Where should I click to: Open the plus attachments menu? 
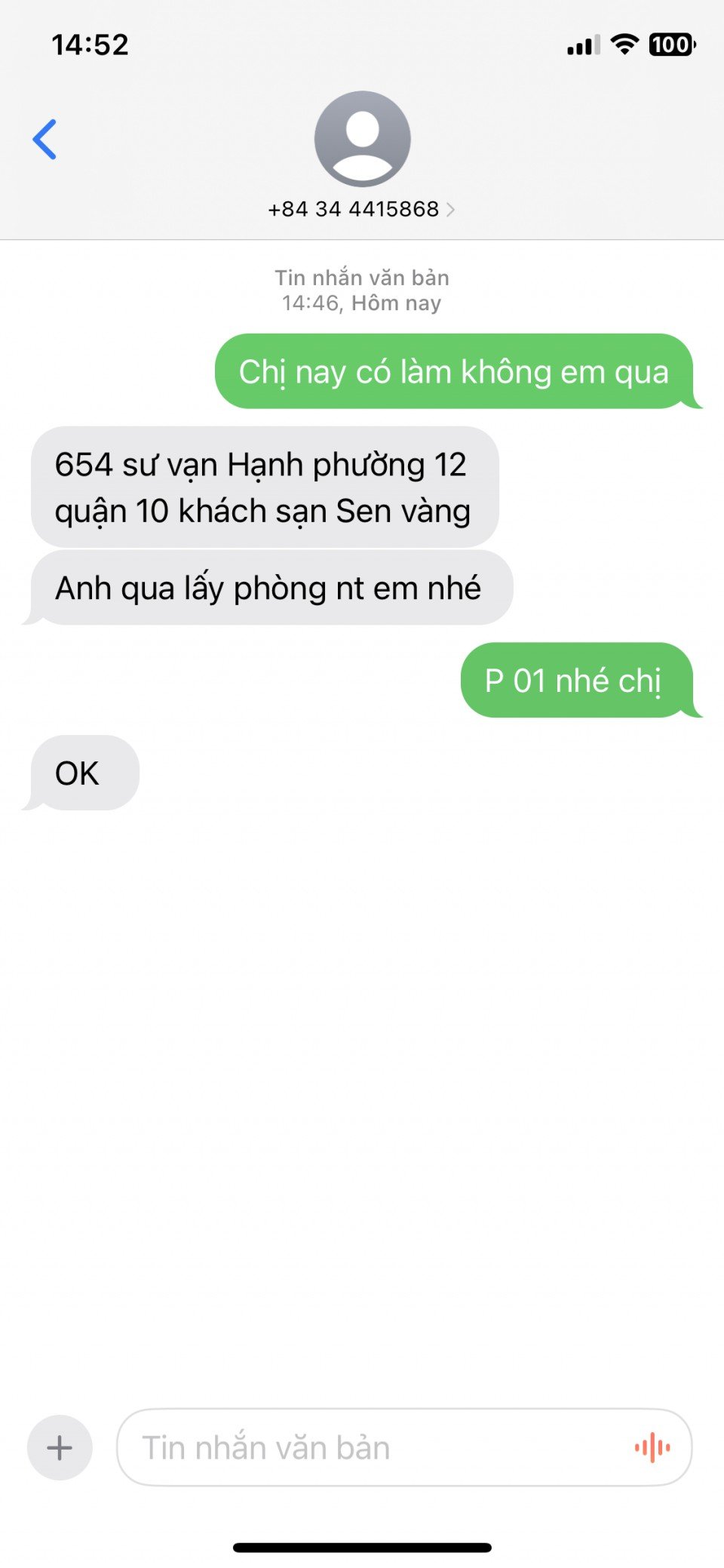[60, 1447]
